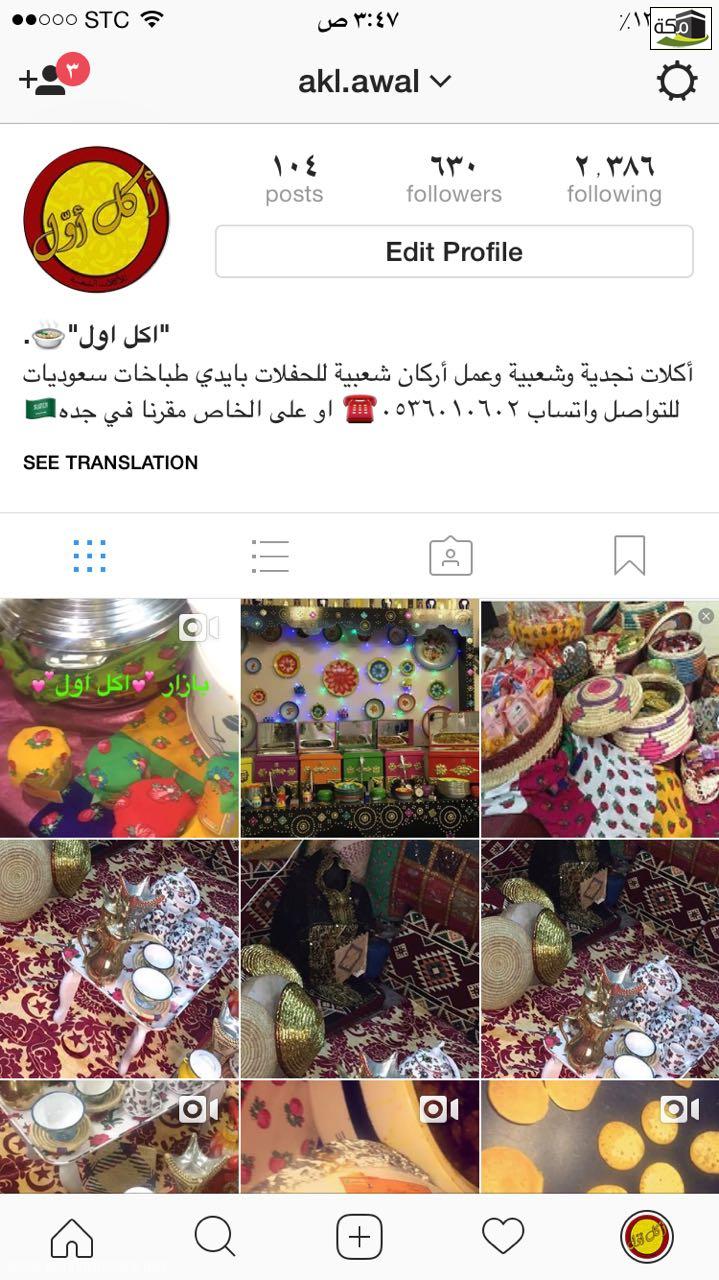Tap the Edit Profile button
This screenshot has height=1280, width=719.
tap(454, 251)
